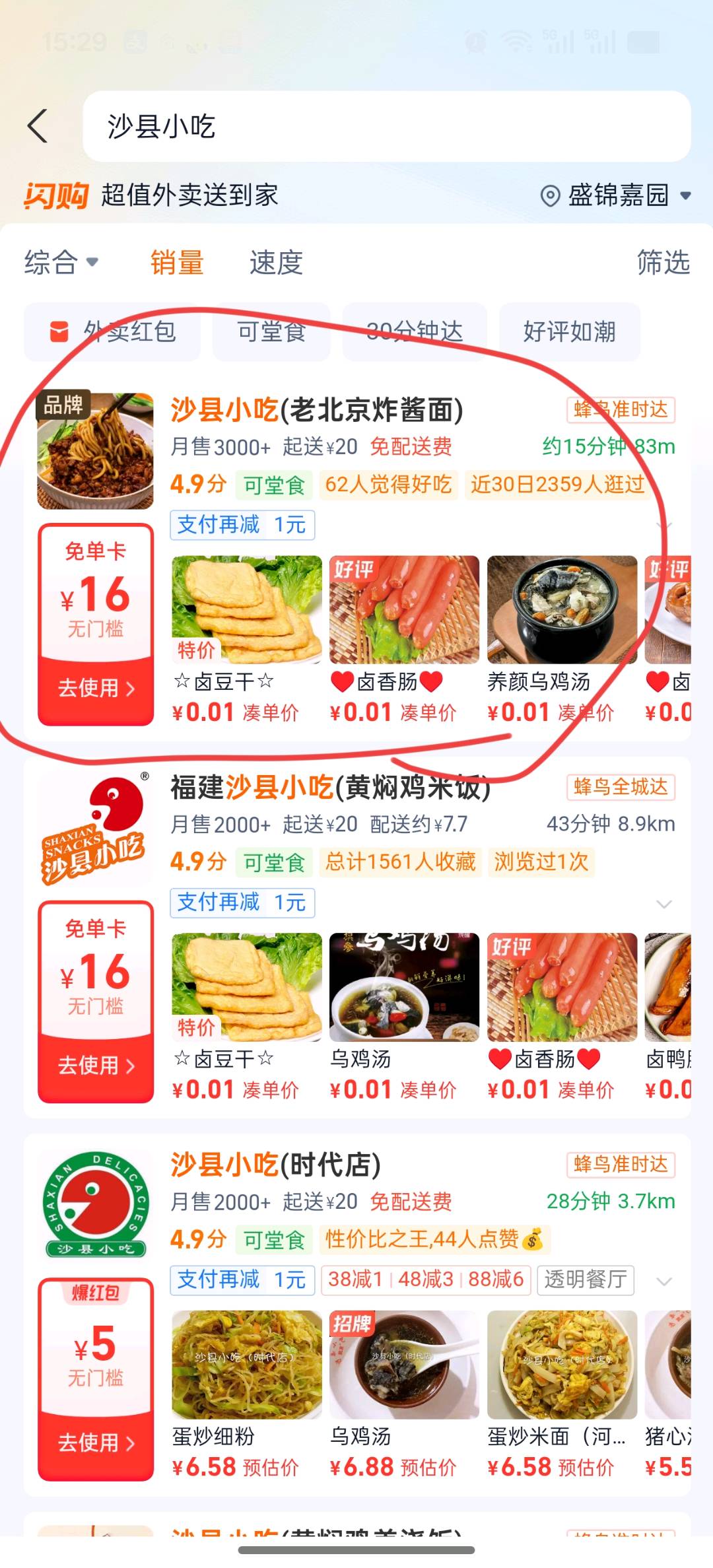This screenshot has width=713, height=1568.
Task: Filter by 30分钟达
Action: pos(414,331)
